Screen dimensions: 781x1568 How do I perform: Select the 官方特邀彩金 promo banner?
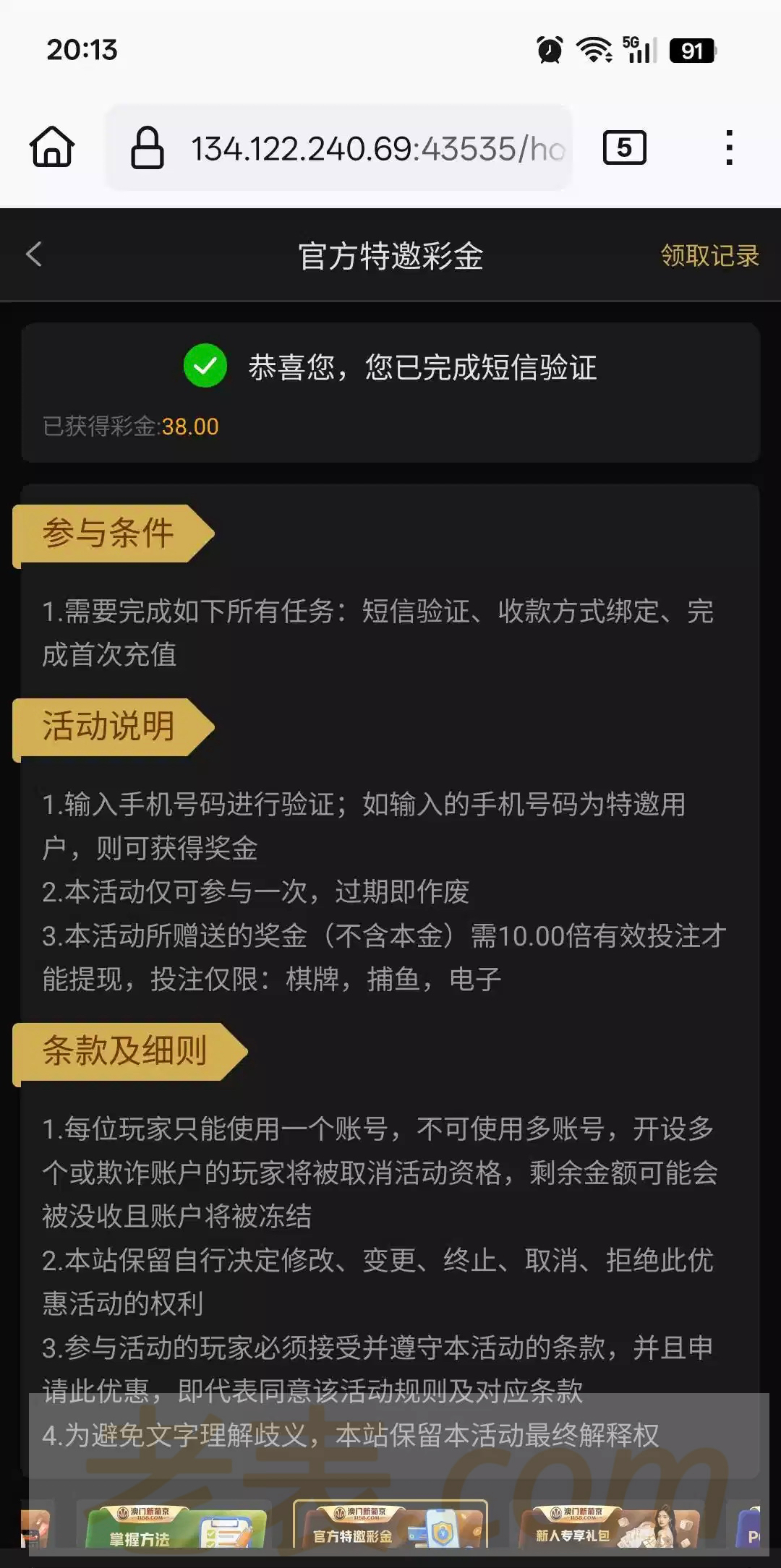click(x=390, y=1525)
